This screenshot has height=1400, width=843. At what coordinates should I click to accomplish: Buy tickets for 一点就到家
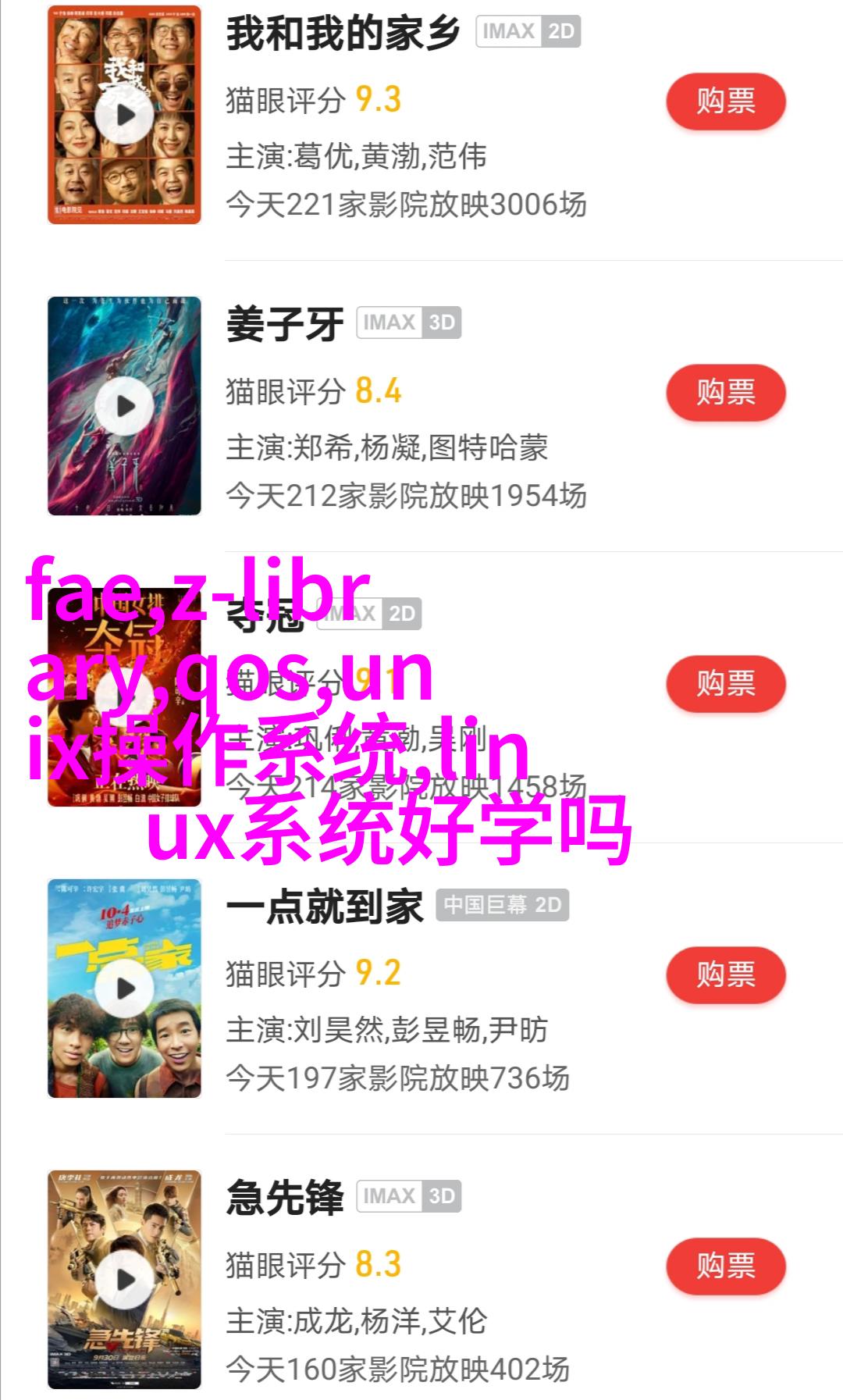coord(725,974)
